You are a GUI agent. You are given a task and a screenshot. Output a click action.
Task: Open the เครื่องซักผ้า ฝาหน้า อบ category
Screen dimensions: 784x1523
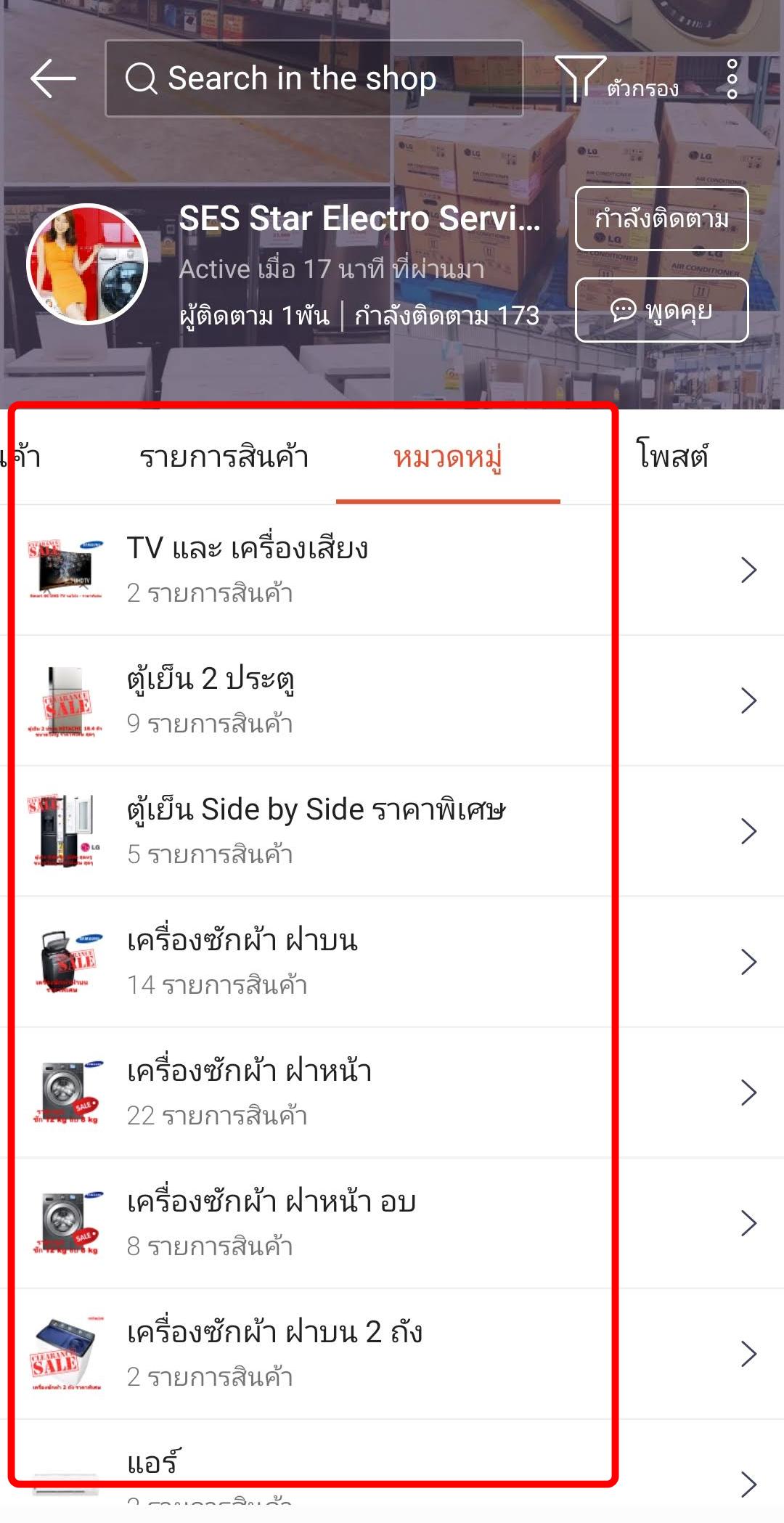click(x=392, y=1223)
